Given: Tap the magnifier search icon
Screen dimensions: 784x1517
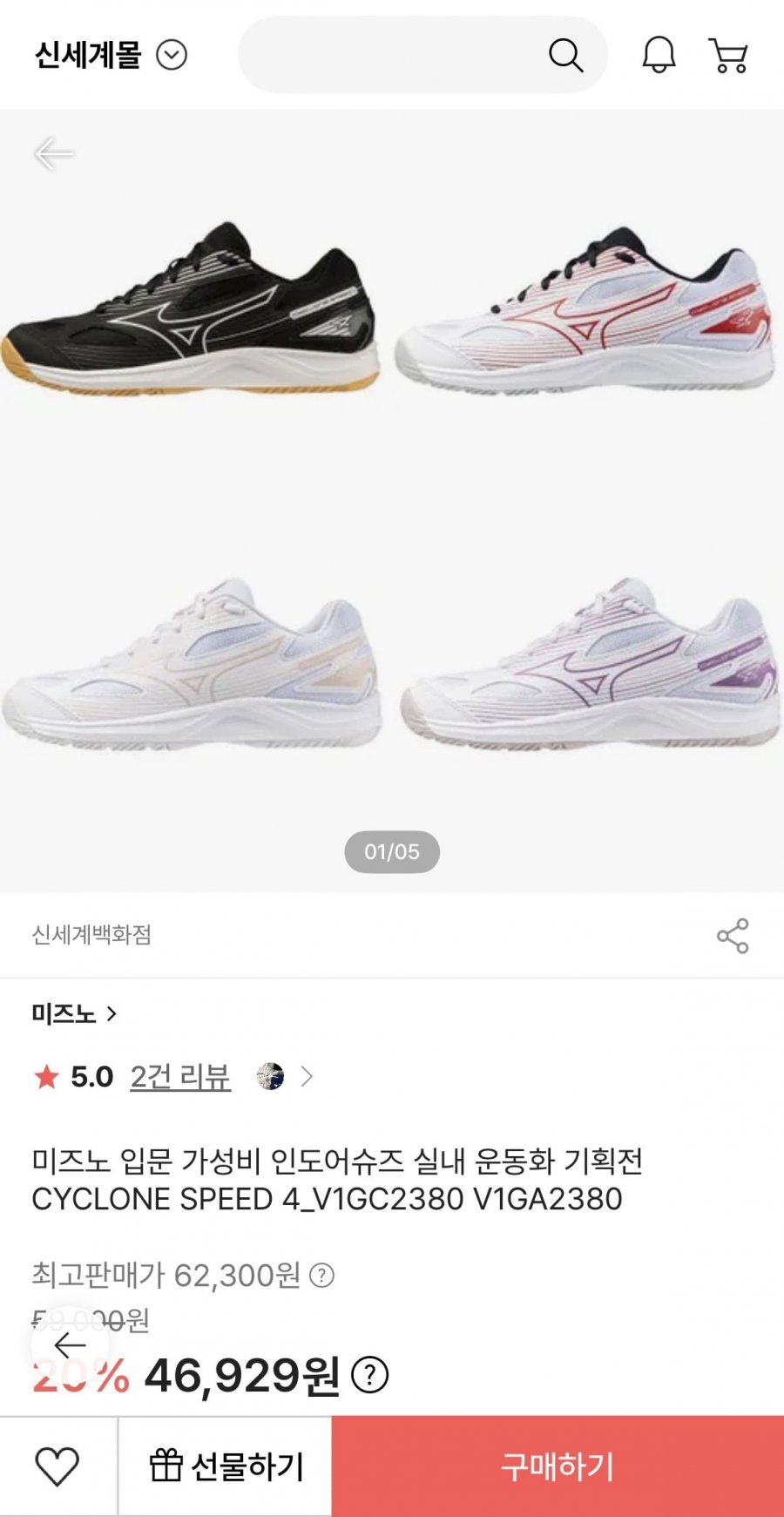Looking at the screenshot, I should (565, 55).
